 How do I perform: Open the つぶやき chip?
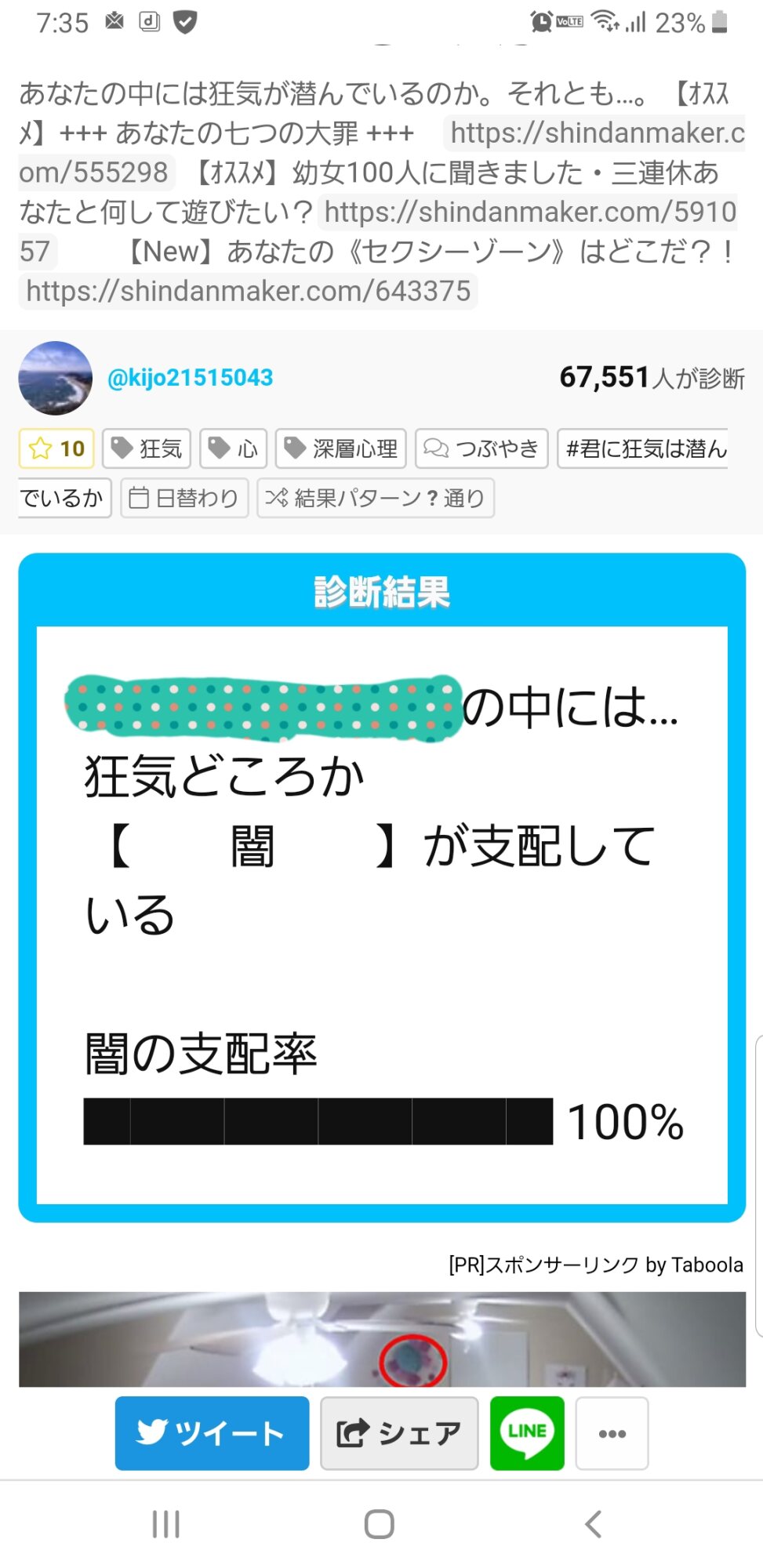tap(481, 448)
